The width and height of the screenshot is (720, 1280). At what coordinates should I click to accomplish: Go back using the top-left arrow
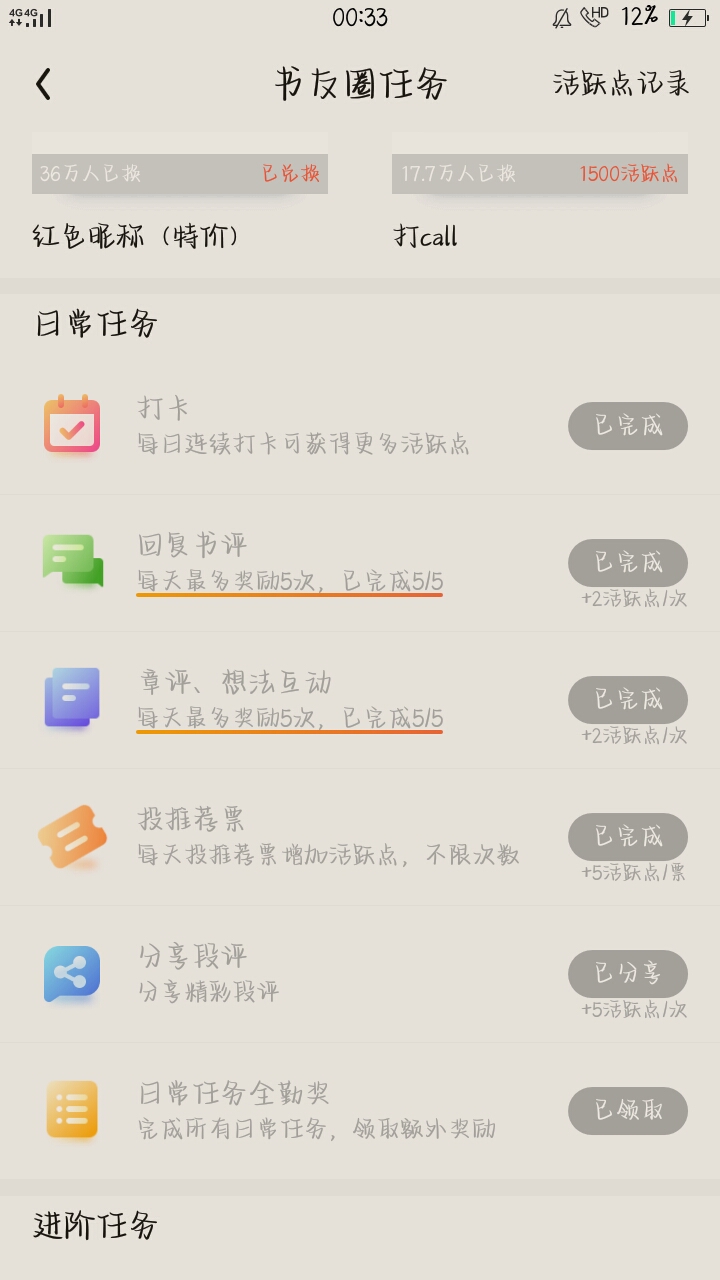(x=43, y=84)
